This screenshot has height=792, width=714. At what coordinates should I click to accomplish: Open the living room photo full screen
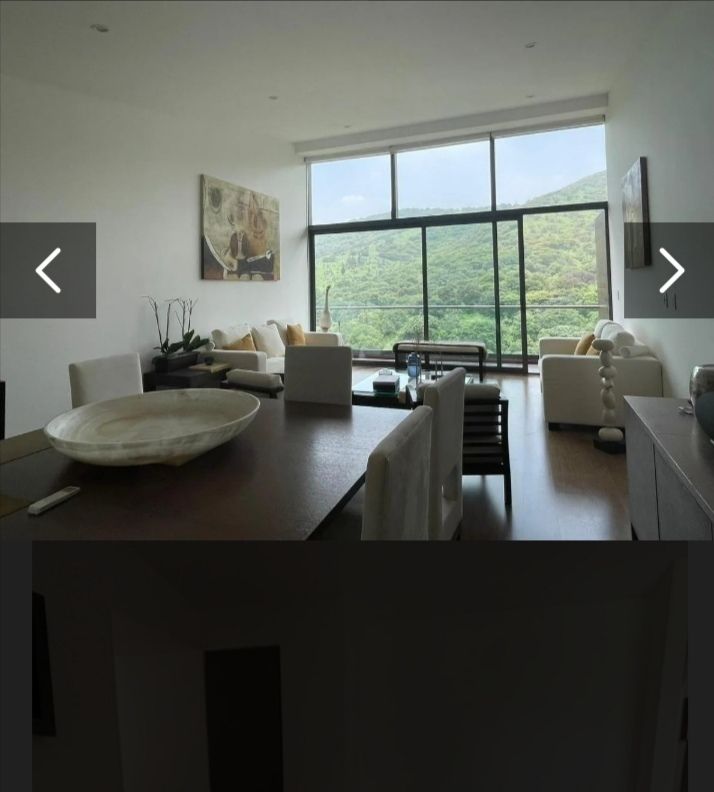357,400
